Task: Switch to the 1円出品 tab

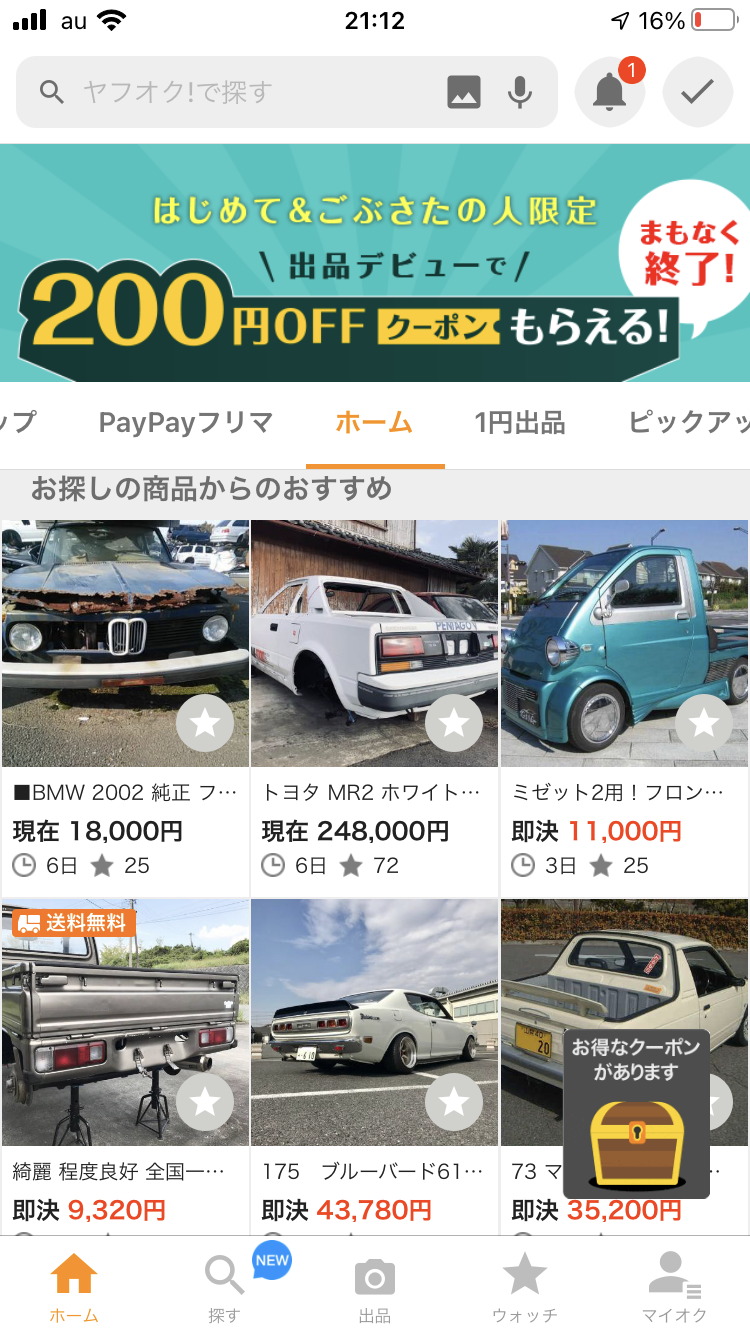Action: (519, 423)
